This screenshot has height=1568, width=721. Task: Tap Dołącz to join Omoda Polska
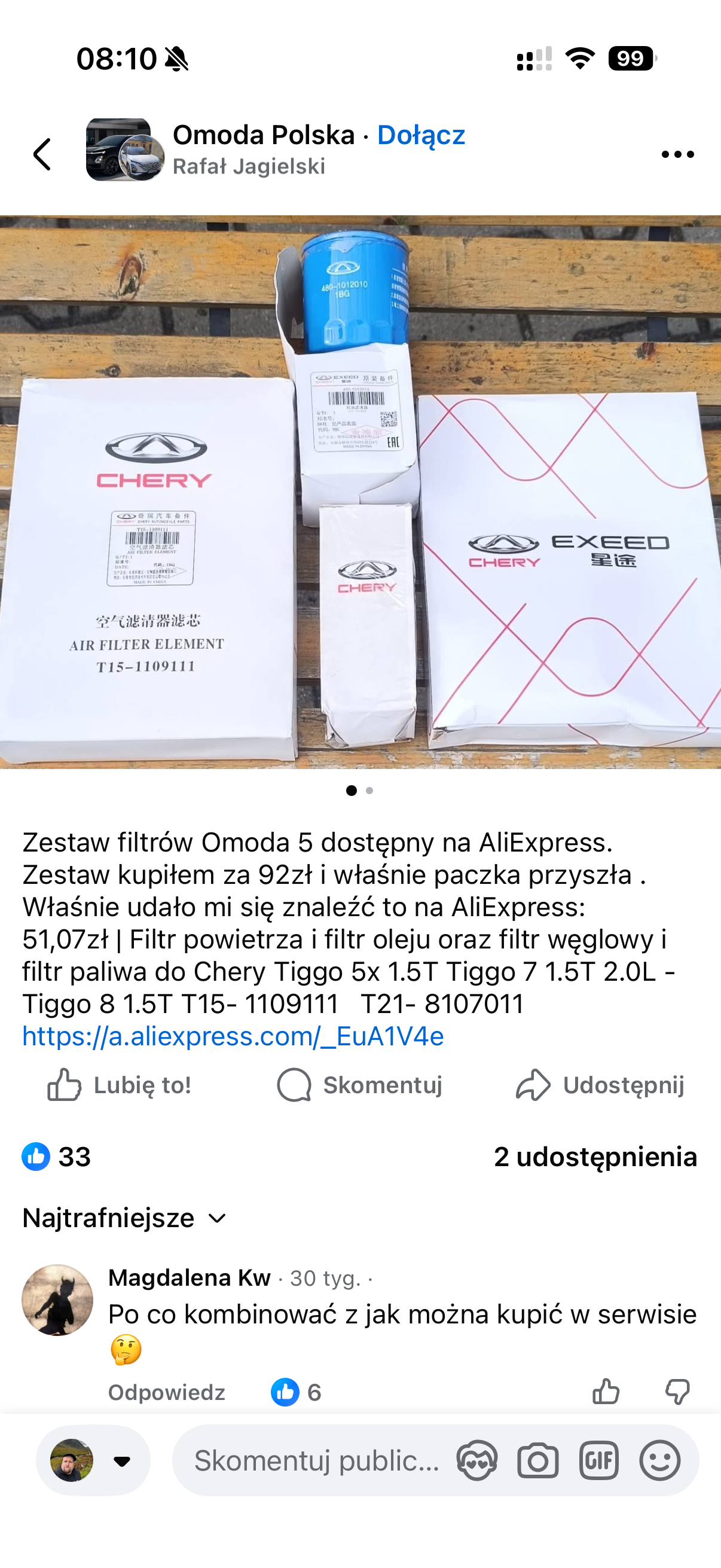(x=421, y=135)
